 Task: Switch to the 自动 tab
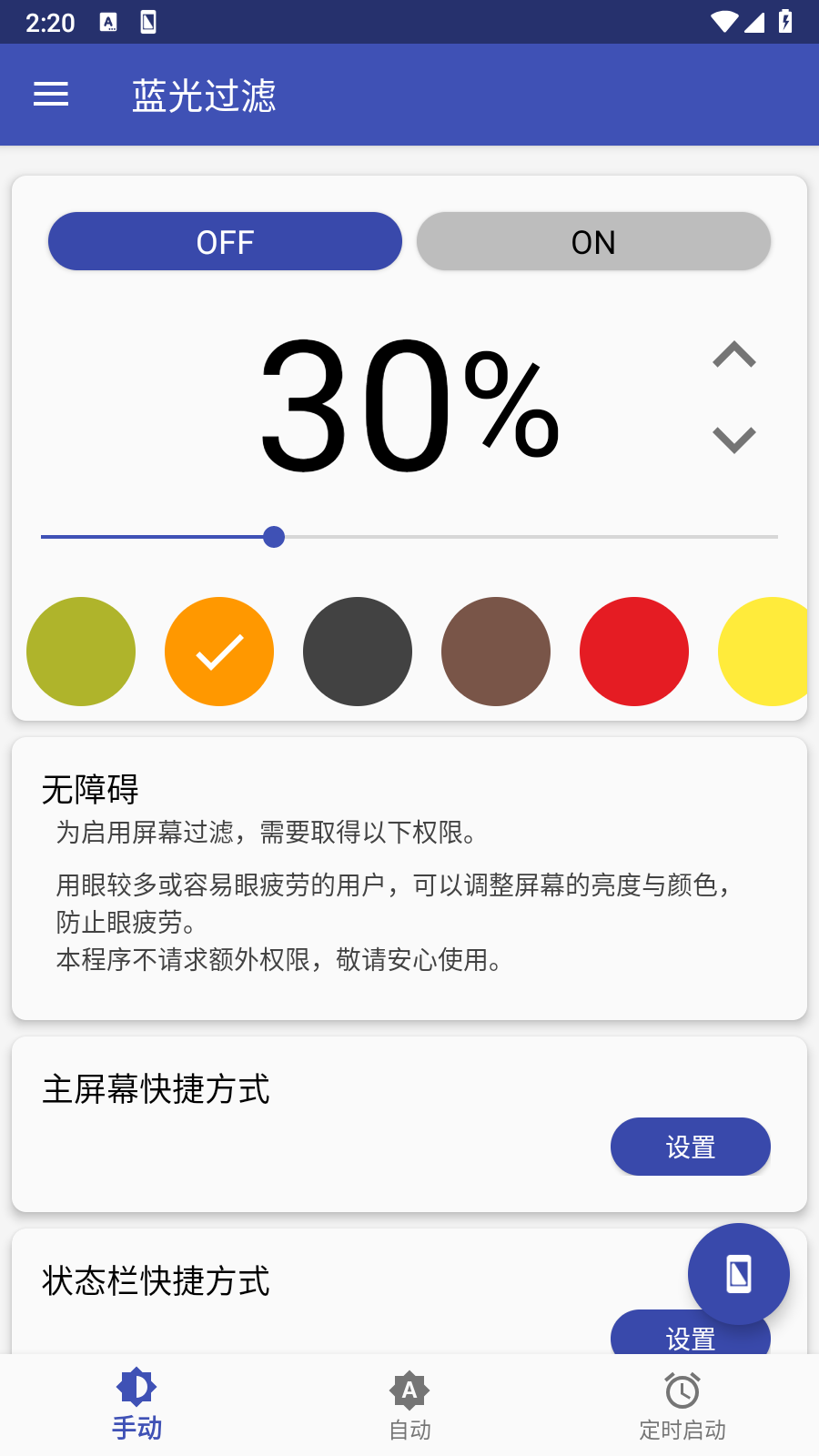(x=409, y=1405)
